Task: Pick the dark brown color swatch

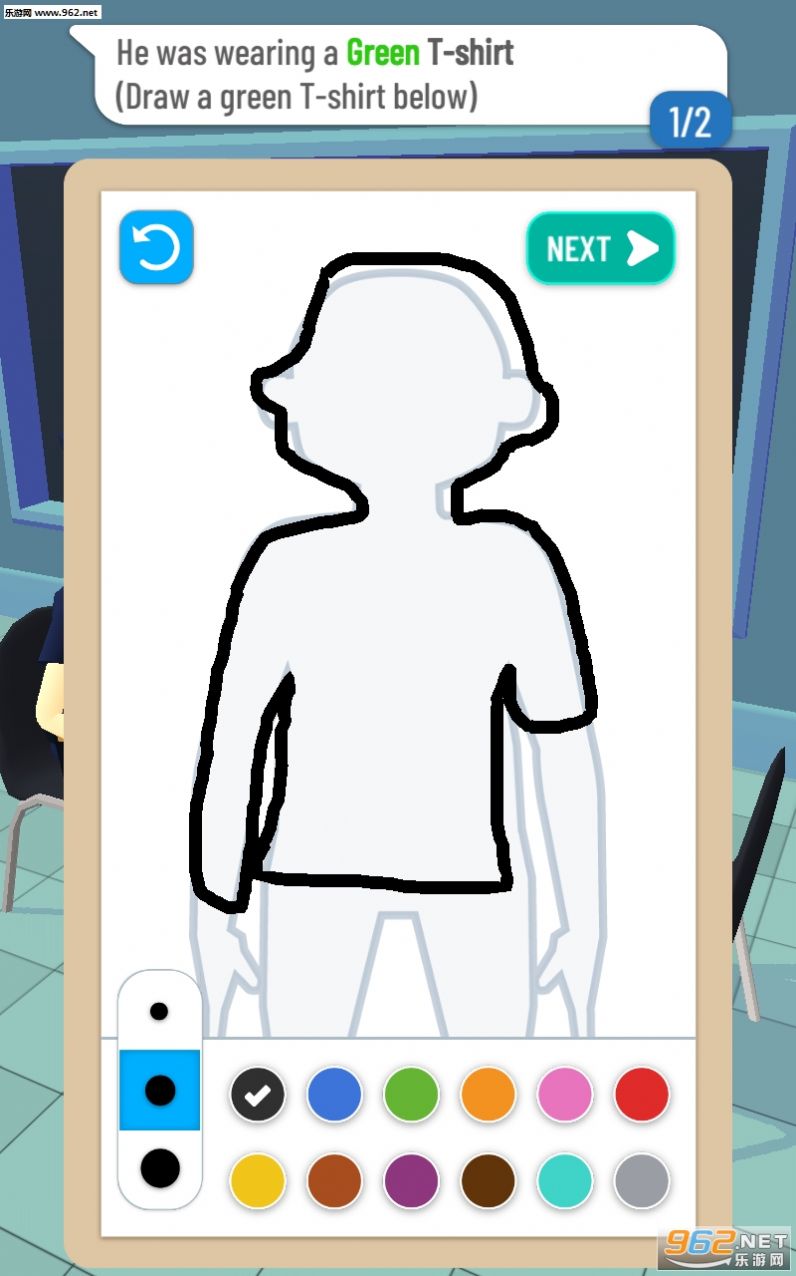Action: 488,1181
